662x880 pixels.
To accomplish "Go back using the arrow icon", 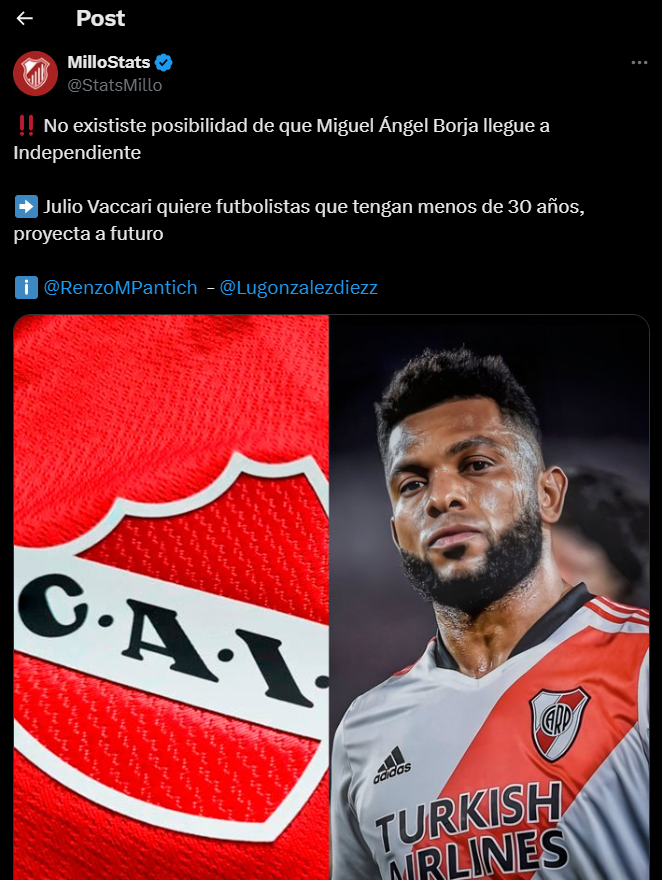I will 25,18.
